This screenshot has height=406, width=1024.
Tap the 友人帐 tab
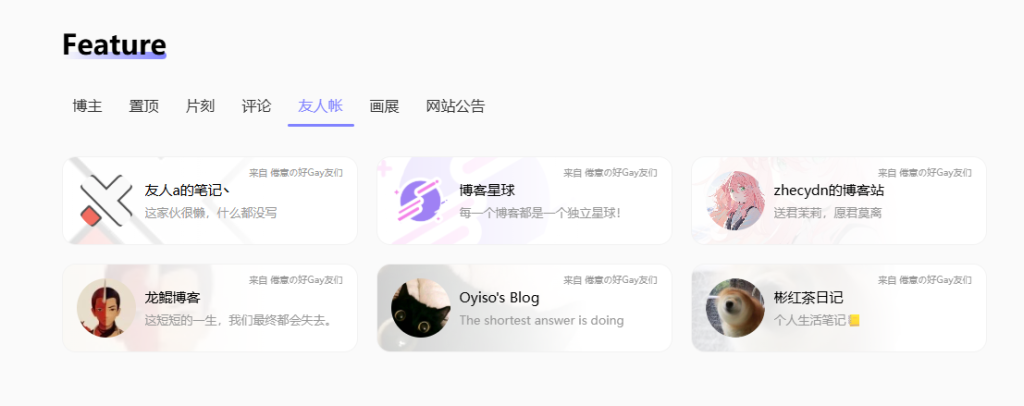coord(320,106)
